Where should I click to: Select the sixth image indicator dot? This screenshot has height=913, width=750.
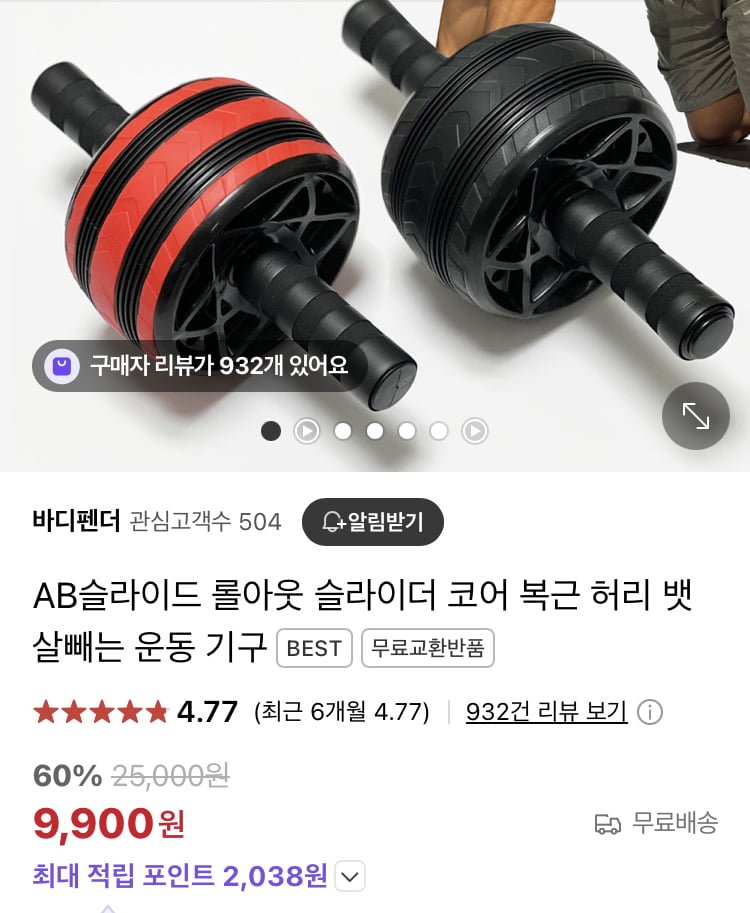pos(439,431)
